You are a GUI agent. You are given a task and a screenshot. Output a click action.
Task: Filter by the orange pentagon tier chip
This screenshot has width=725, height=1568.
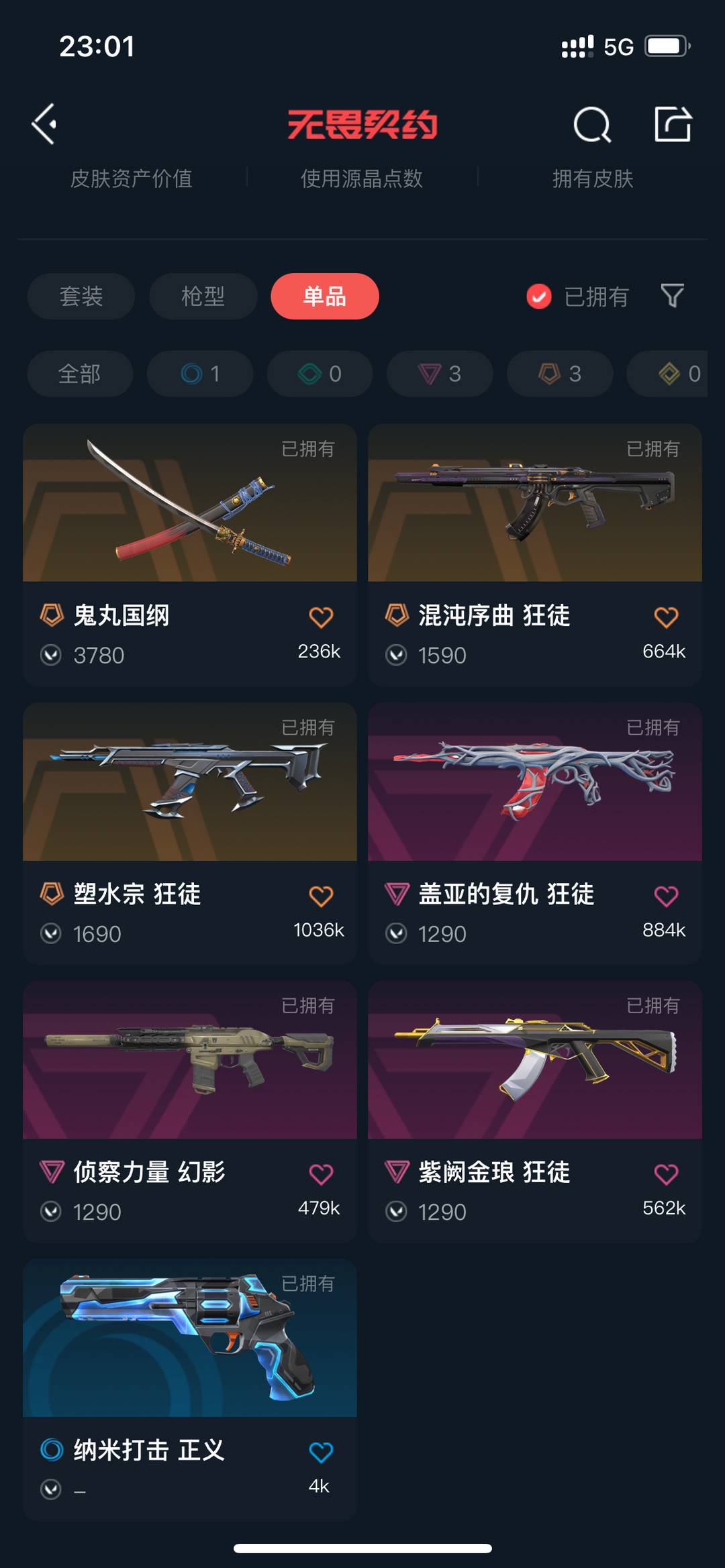click(560, 374)
